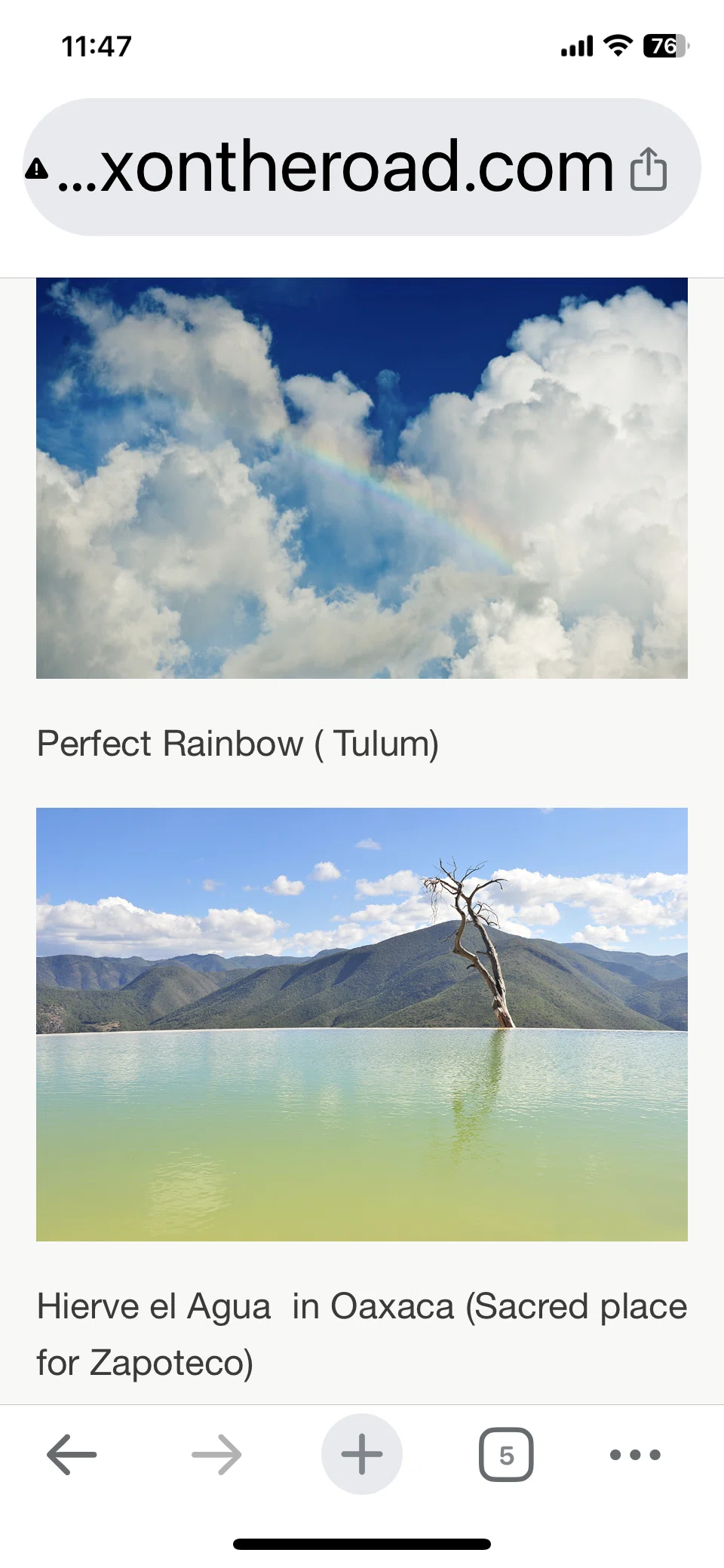This screenshot has width=724, height=1568.
Task: Open the not-secure warning icon in the address bar
Action: 36,169
